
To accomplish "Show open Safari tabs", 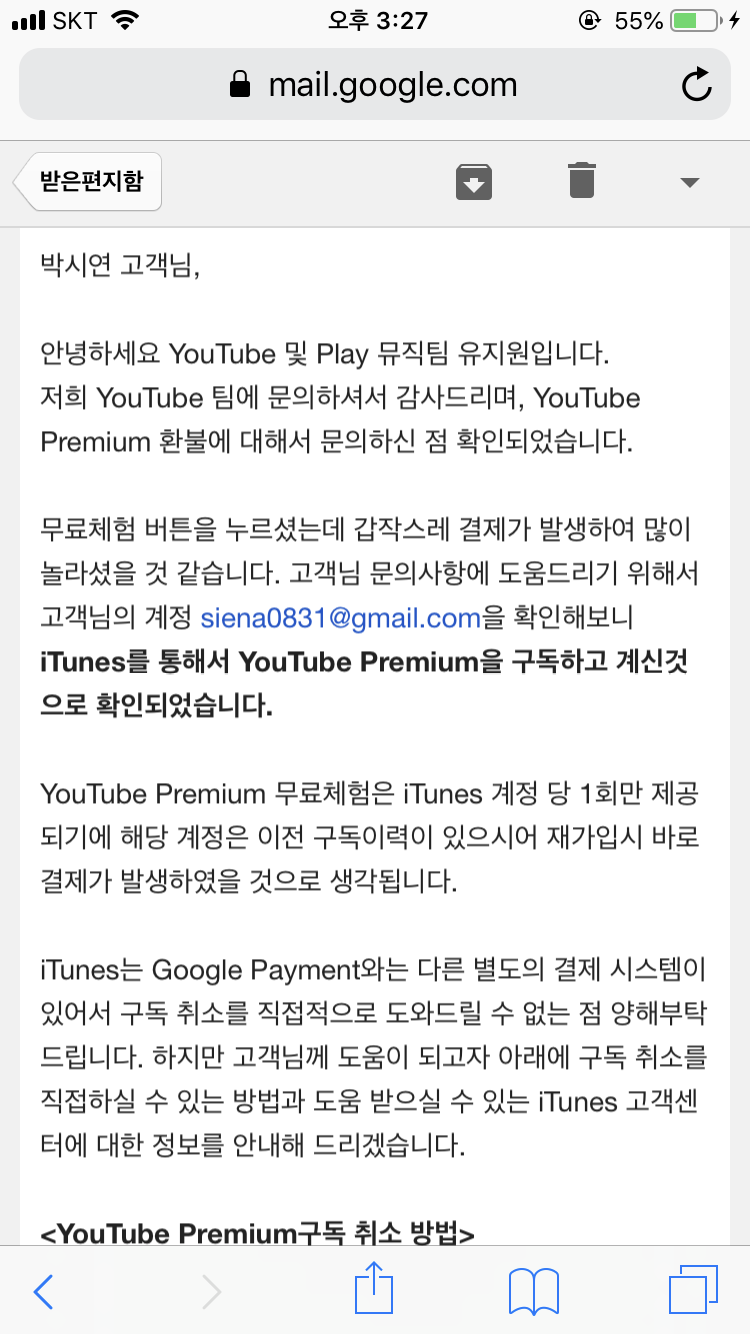I will click(x=693, y=1292).
